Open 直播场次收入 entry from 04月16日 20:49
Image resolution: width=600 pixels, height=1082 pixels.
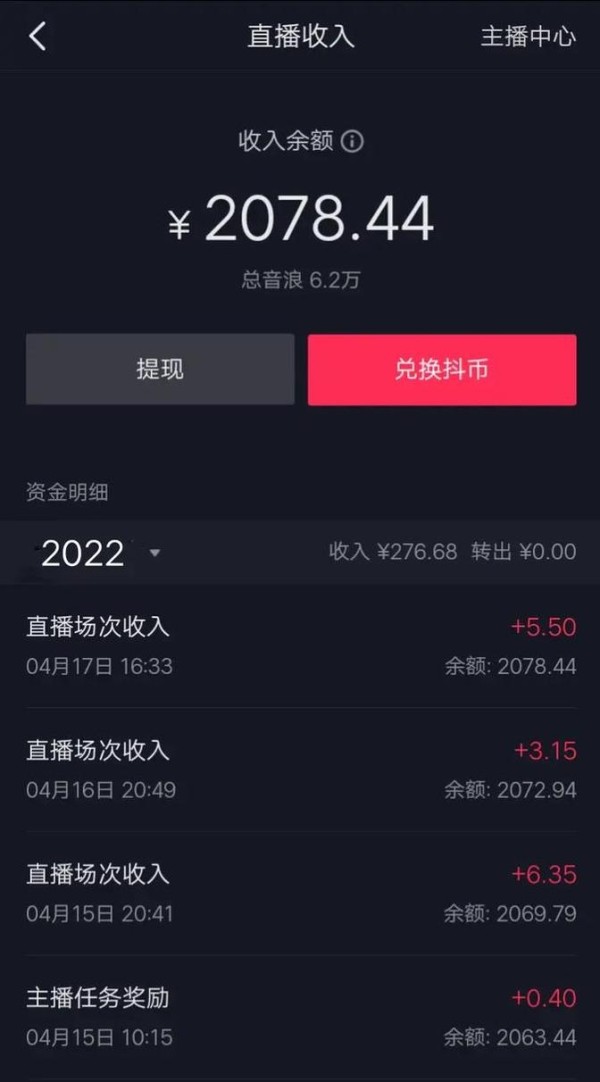pos(300,769)
